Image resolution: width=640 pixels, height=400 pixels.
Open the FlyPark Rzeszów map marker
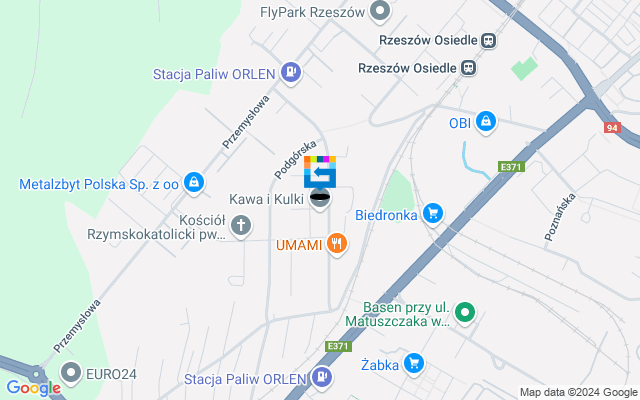click(x=380, y=12)
